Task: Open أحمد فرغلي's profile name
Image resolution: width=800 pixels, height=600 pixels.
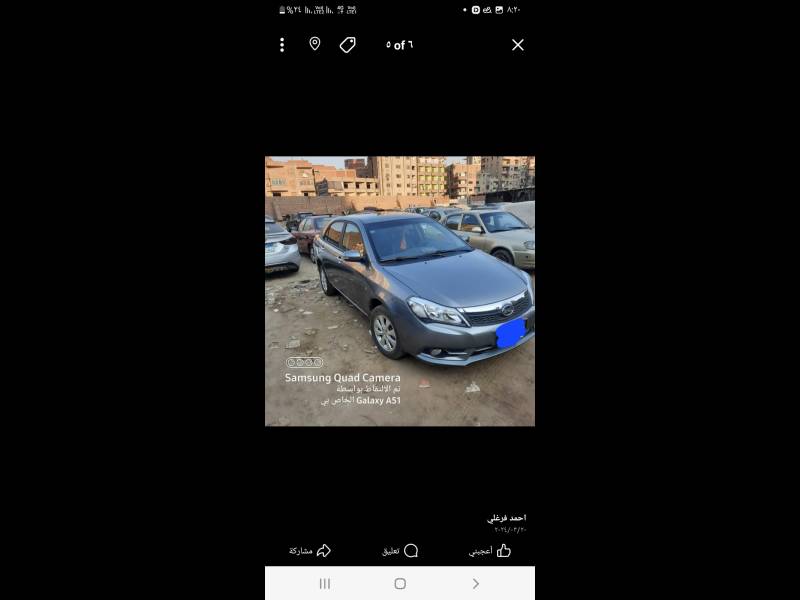Action: point(507,518)
